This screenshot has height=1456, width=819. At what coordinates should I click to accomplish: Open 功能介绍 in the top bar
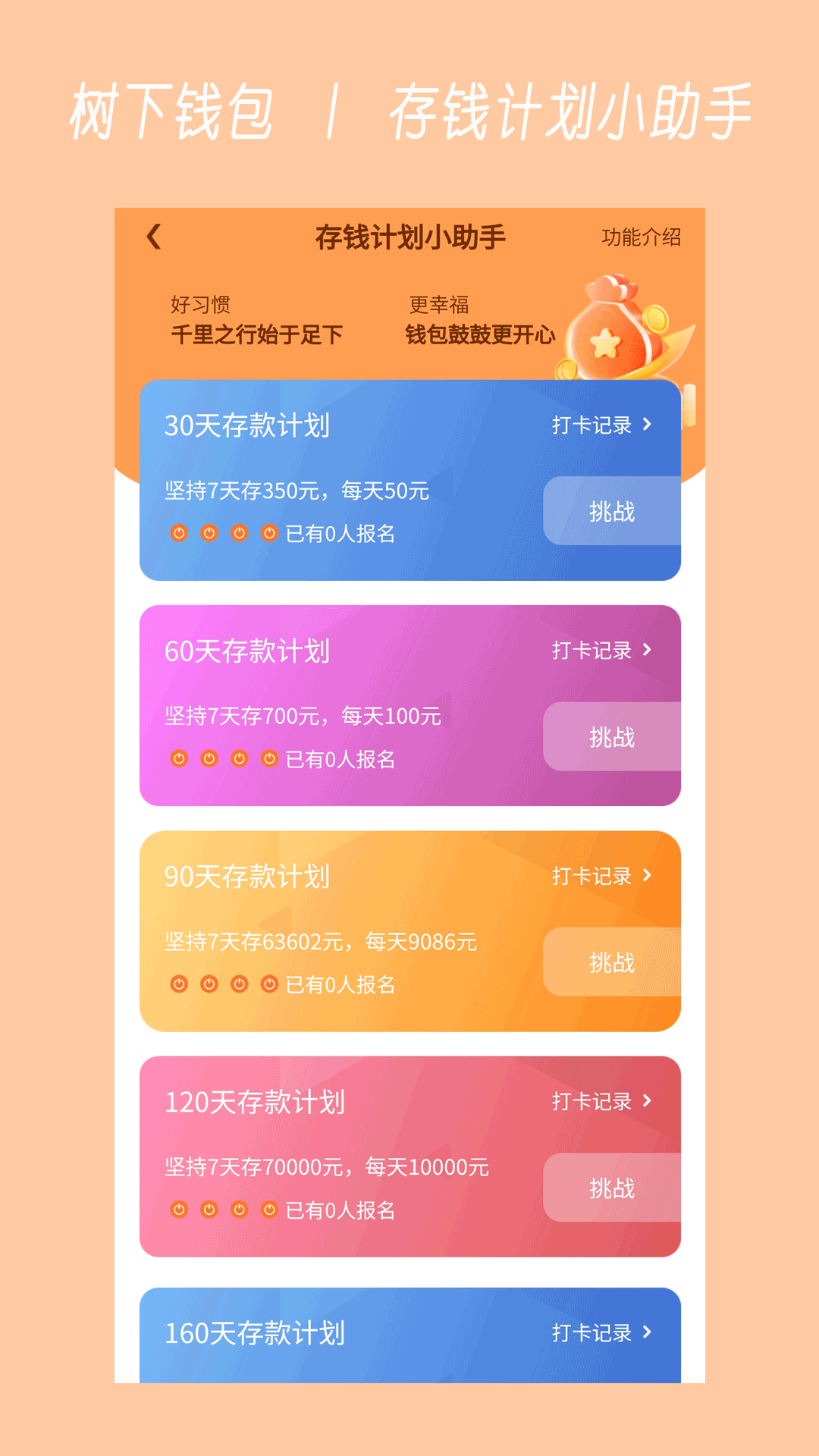[641, 237]
